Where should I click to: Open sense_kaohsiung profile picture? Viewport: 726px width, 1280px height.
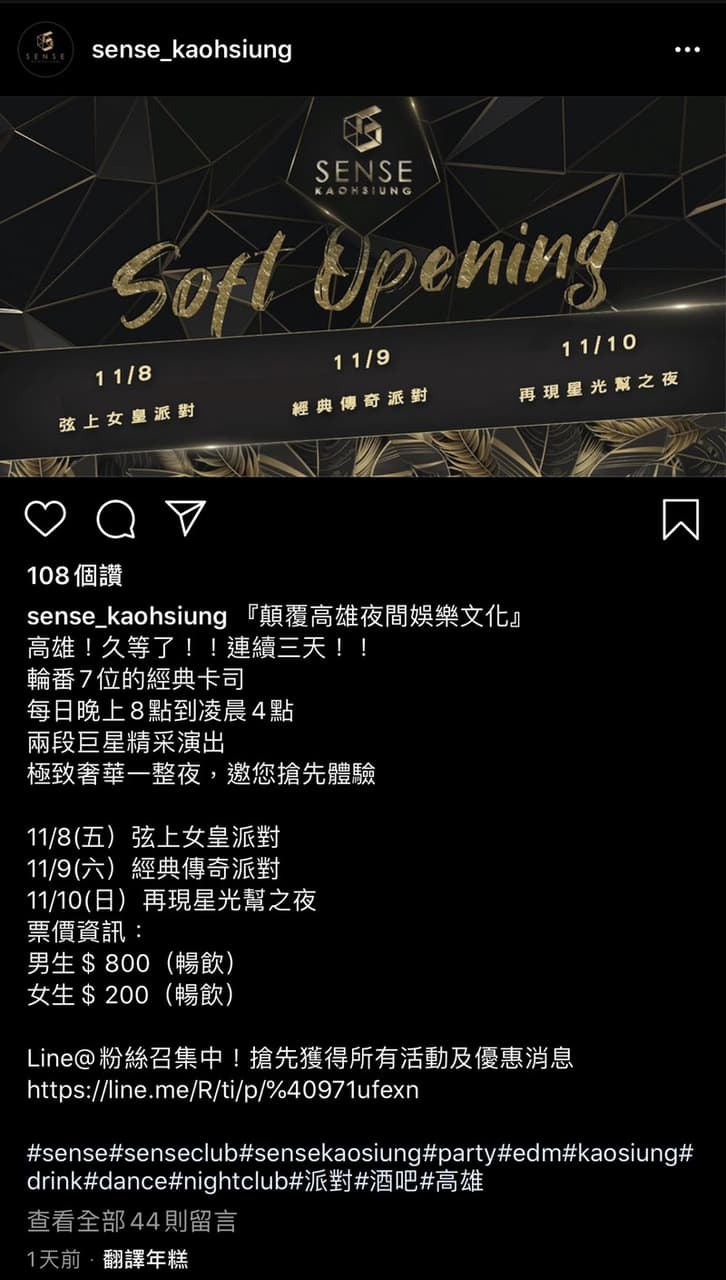46,49
